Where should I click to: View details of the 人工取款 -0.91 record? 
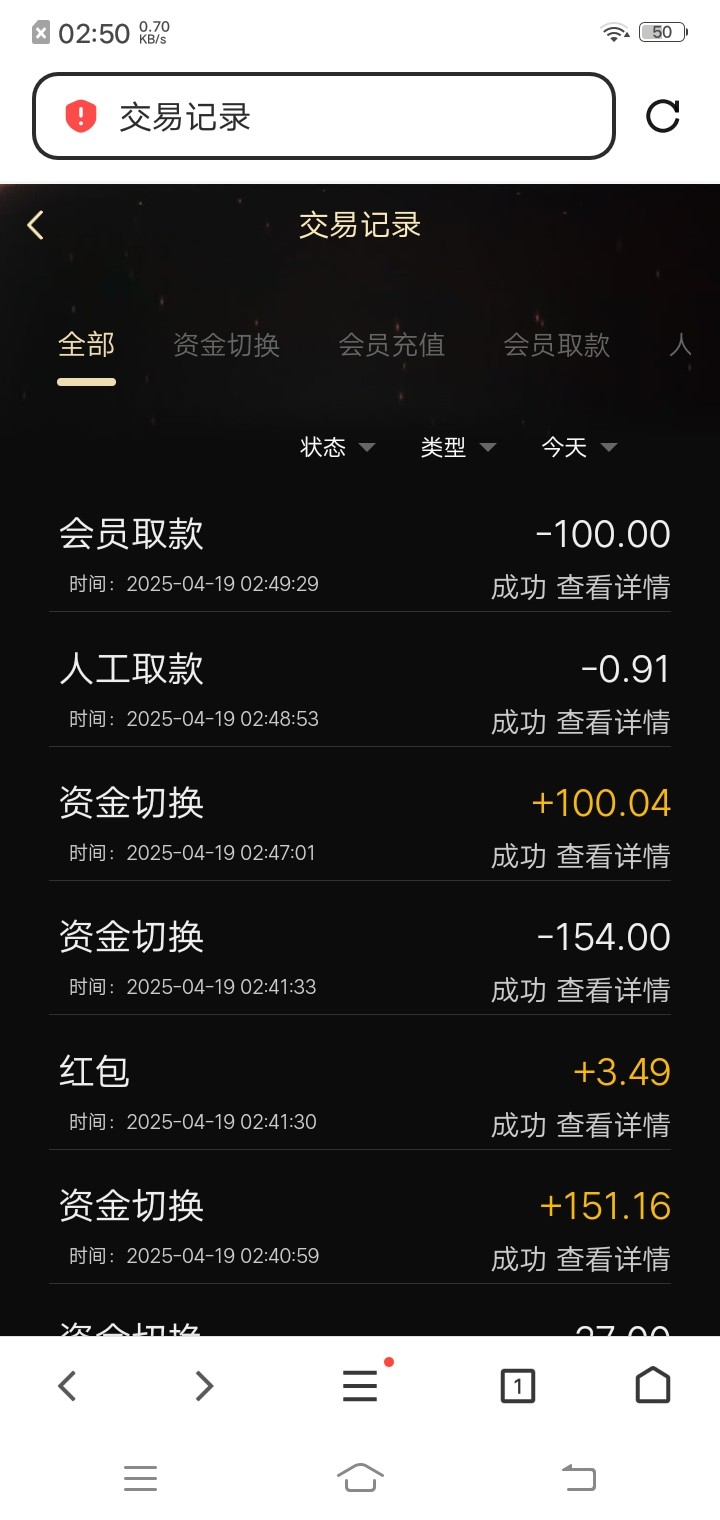click(x=613, y=722)
